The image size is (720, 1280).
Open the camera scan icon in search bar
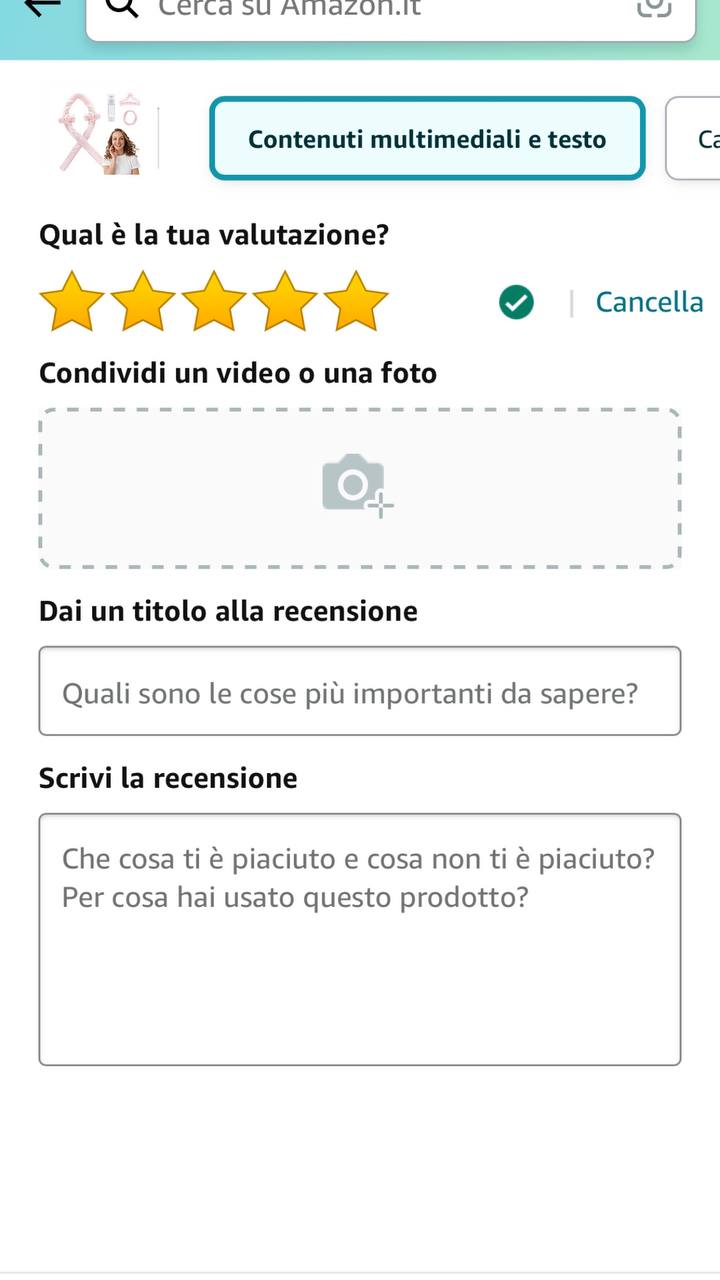654,6
